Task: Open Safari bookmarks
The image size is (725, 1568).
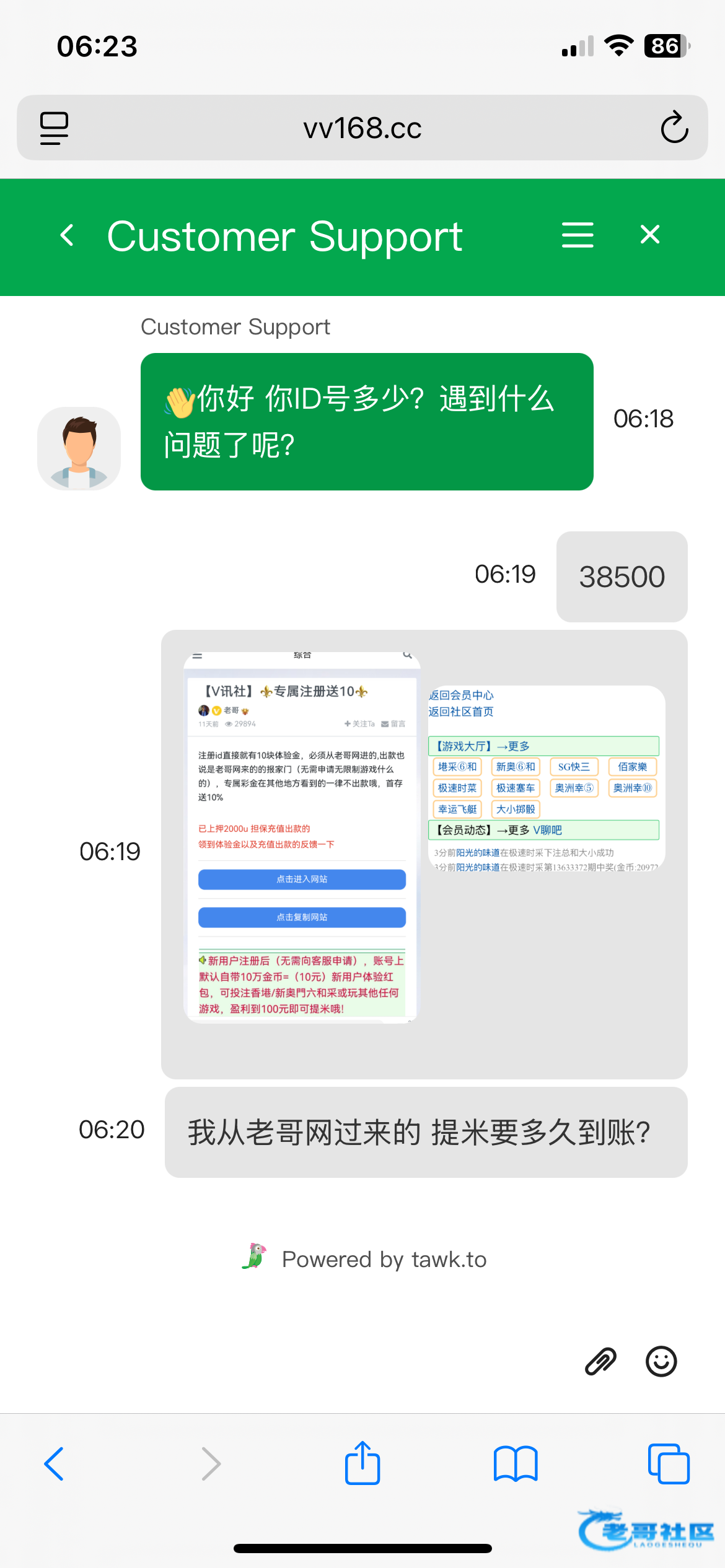Action: click(516, 1464)
